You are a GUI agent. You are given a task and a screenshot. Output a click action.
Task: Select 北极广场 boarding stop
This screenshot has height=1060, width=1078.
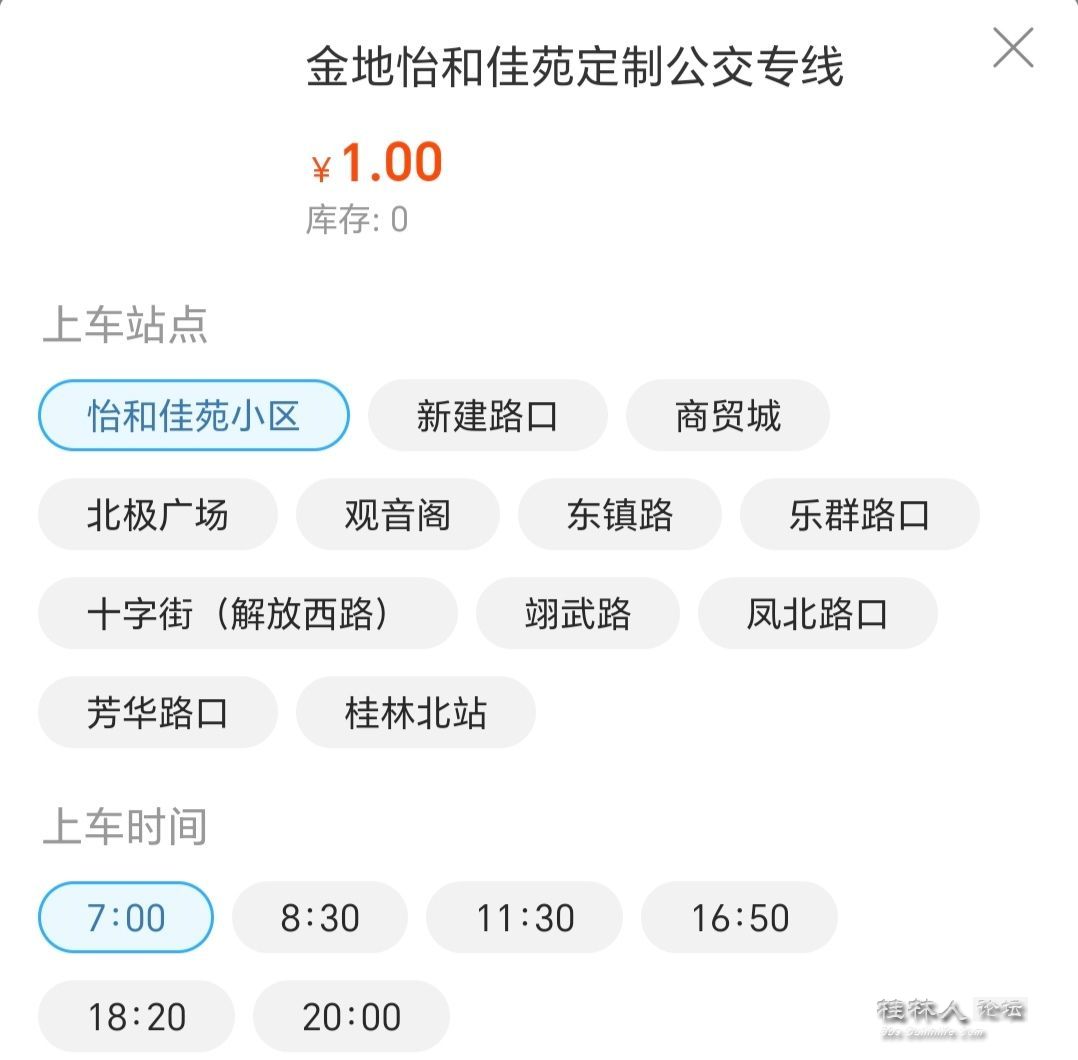point(157,514)
